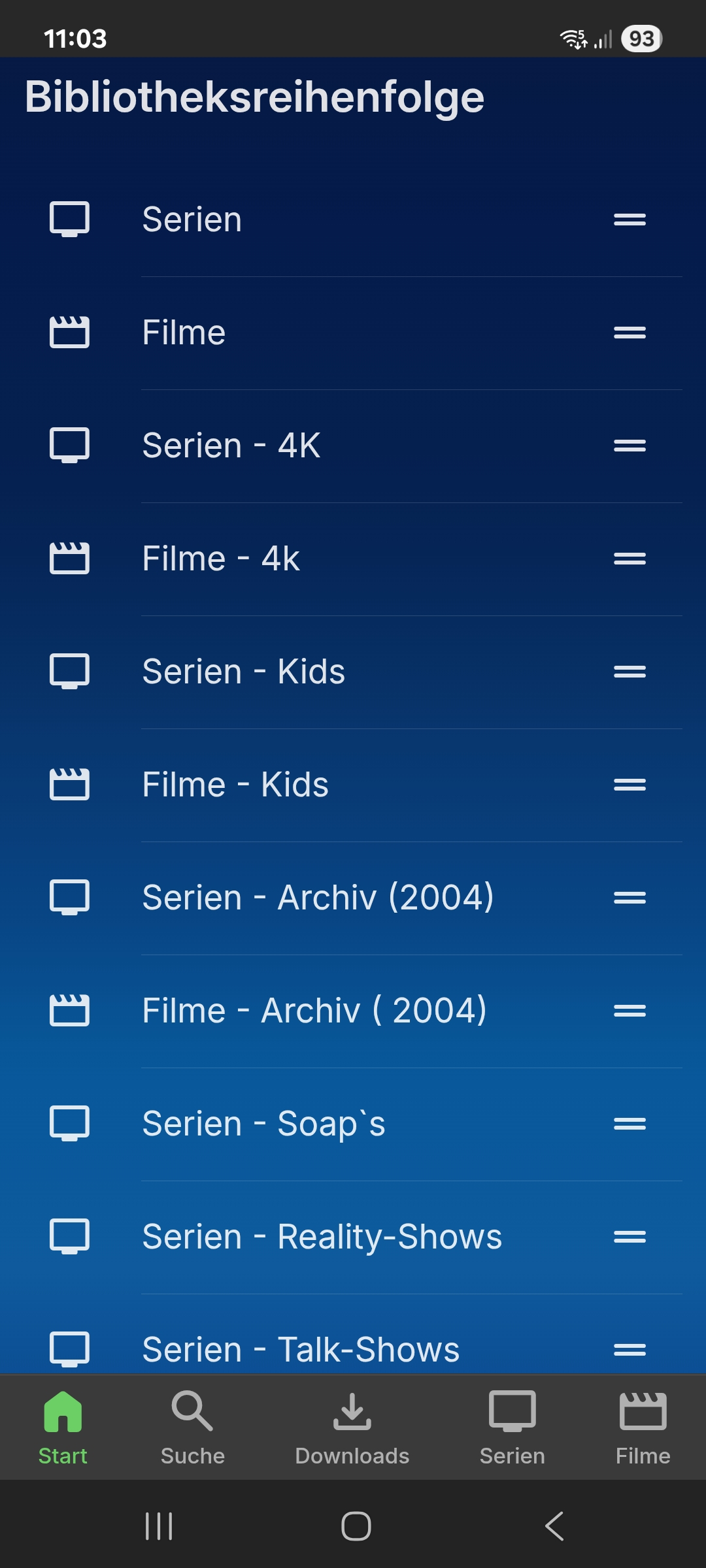
Task: Switch to the Start tab
Action: point(63,1428)
